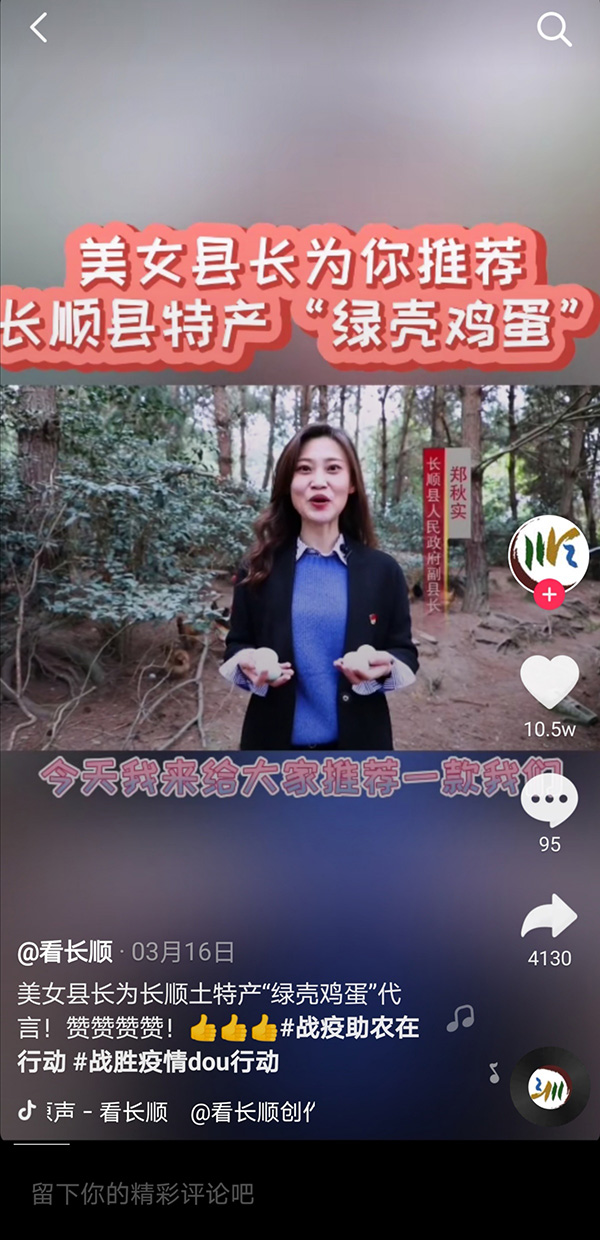The width and height of the screenshot is (600, 1240).
Task: Open the spinning music disc
Action: [x=549, y=1087]
